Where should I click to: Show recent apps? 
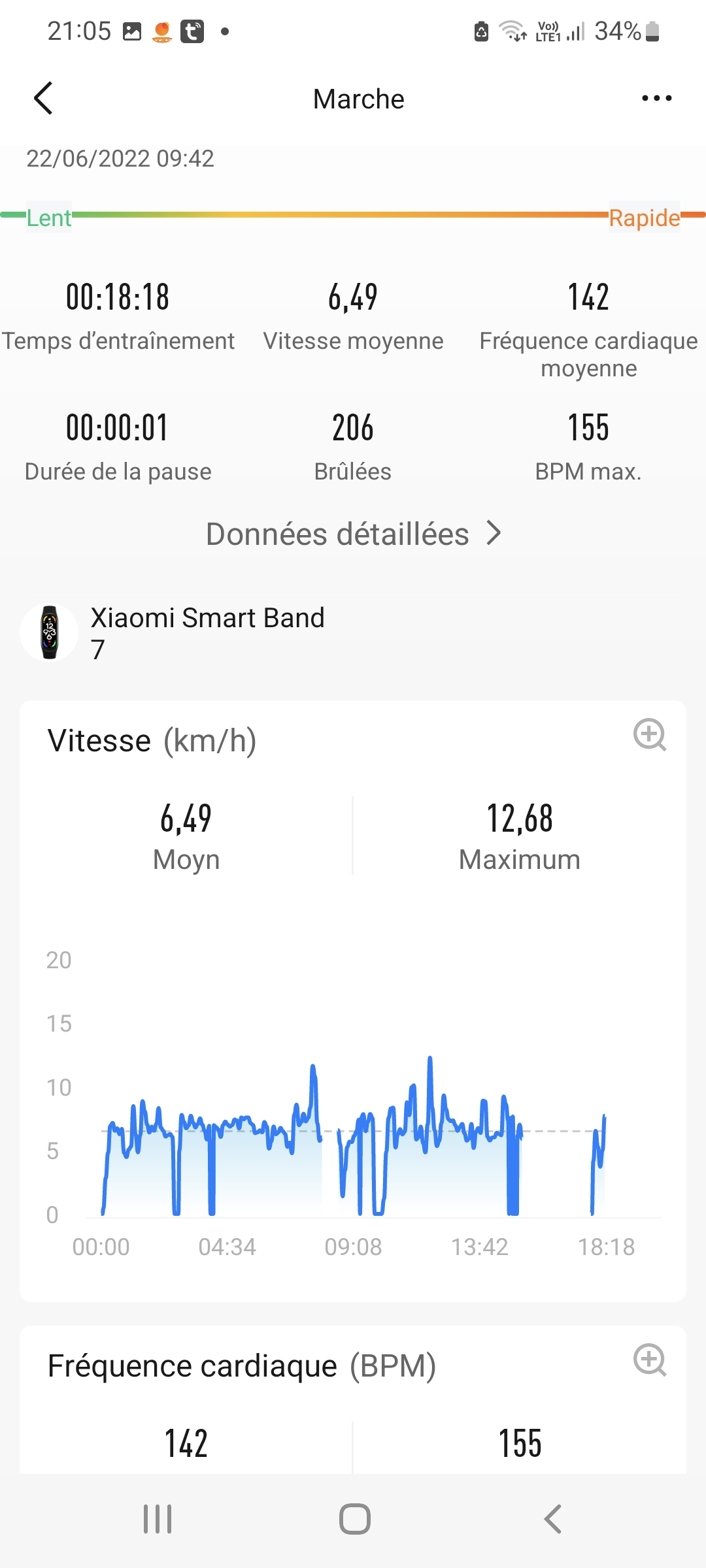pyautogui.click(x=158, y=1518)
